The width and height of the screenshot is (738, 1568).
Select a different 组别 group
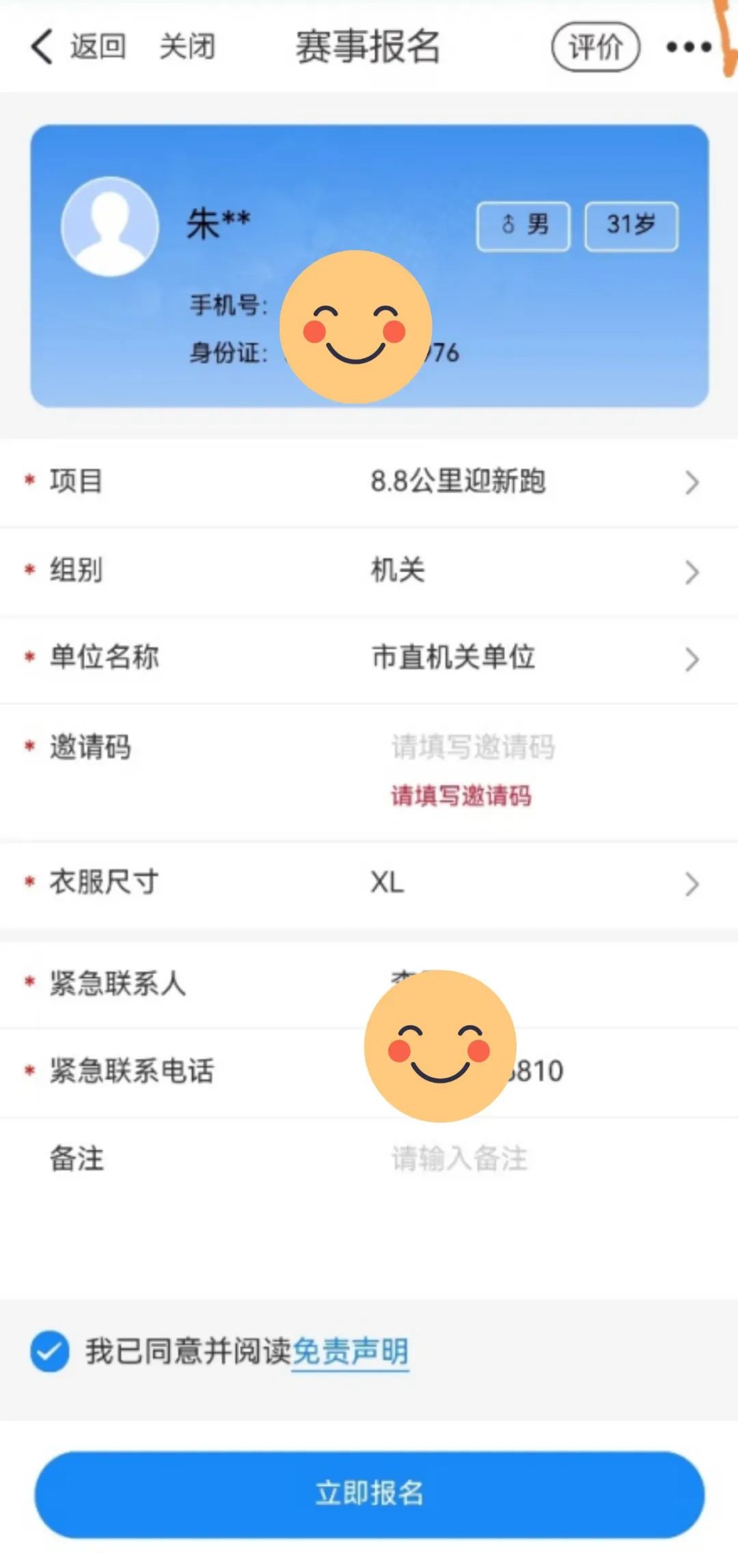(533, 571)
